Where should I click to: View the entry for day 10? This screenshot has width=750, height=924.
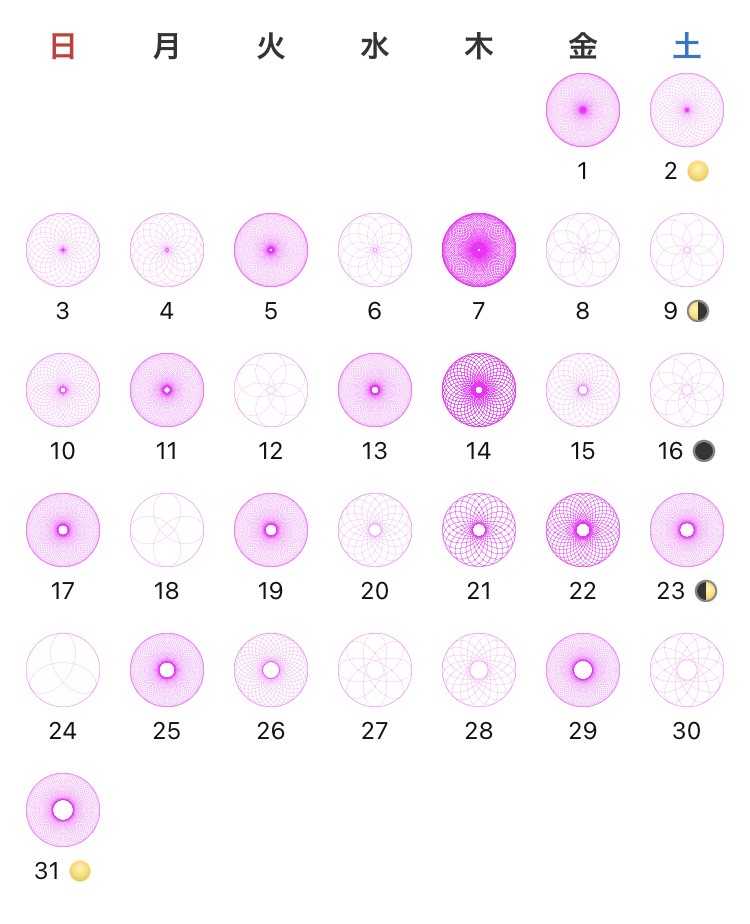pos(63,390)
